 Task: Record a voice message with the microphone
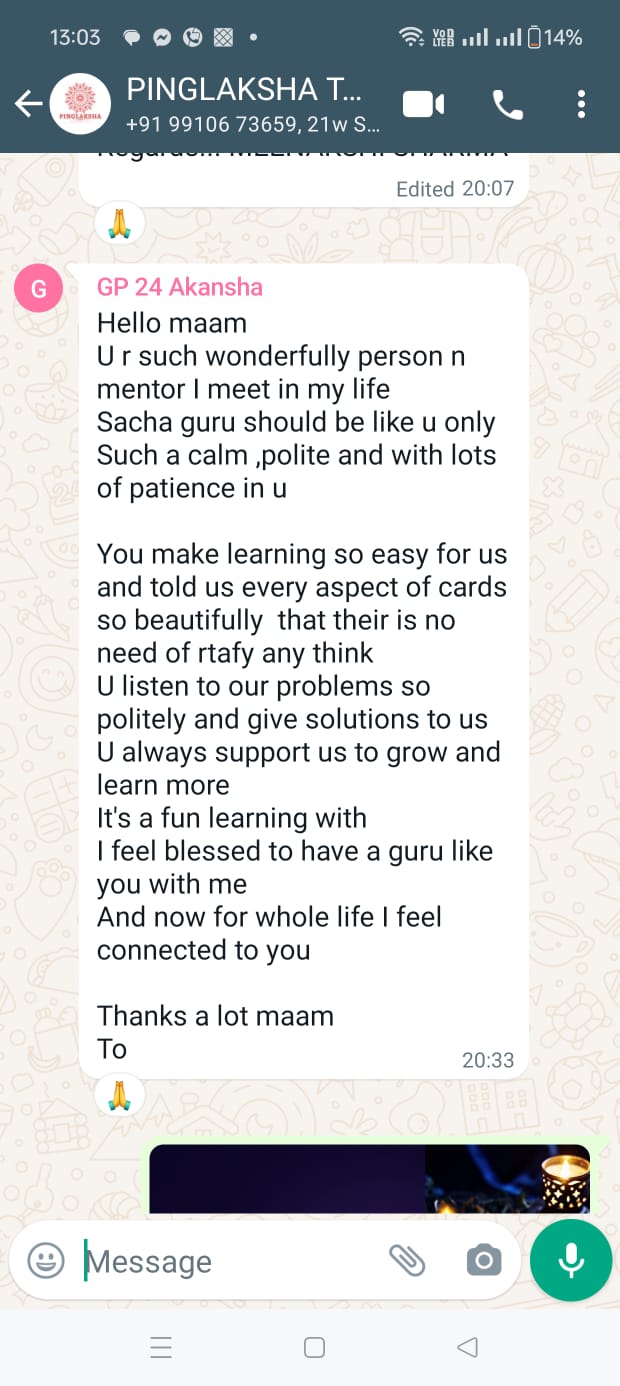point(571,1260)
